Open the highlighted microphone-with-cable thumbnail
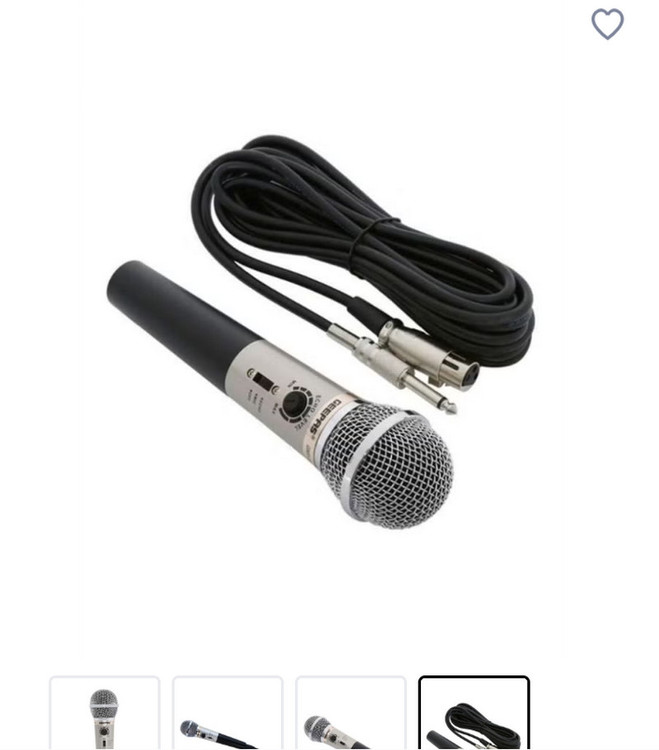659x750 pixels. click(474, 714)
